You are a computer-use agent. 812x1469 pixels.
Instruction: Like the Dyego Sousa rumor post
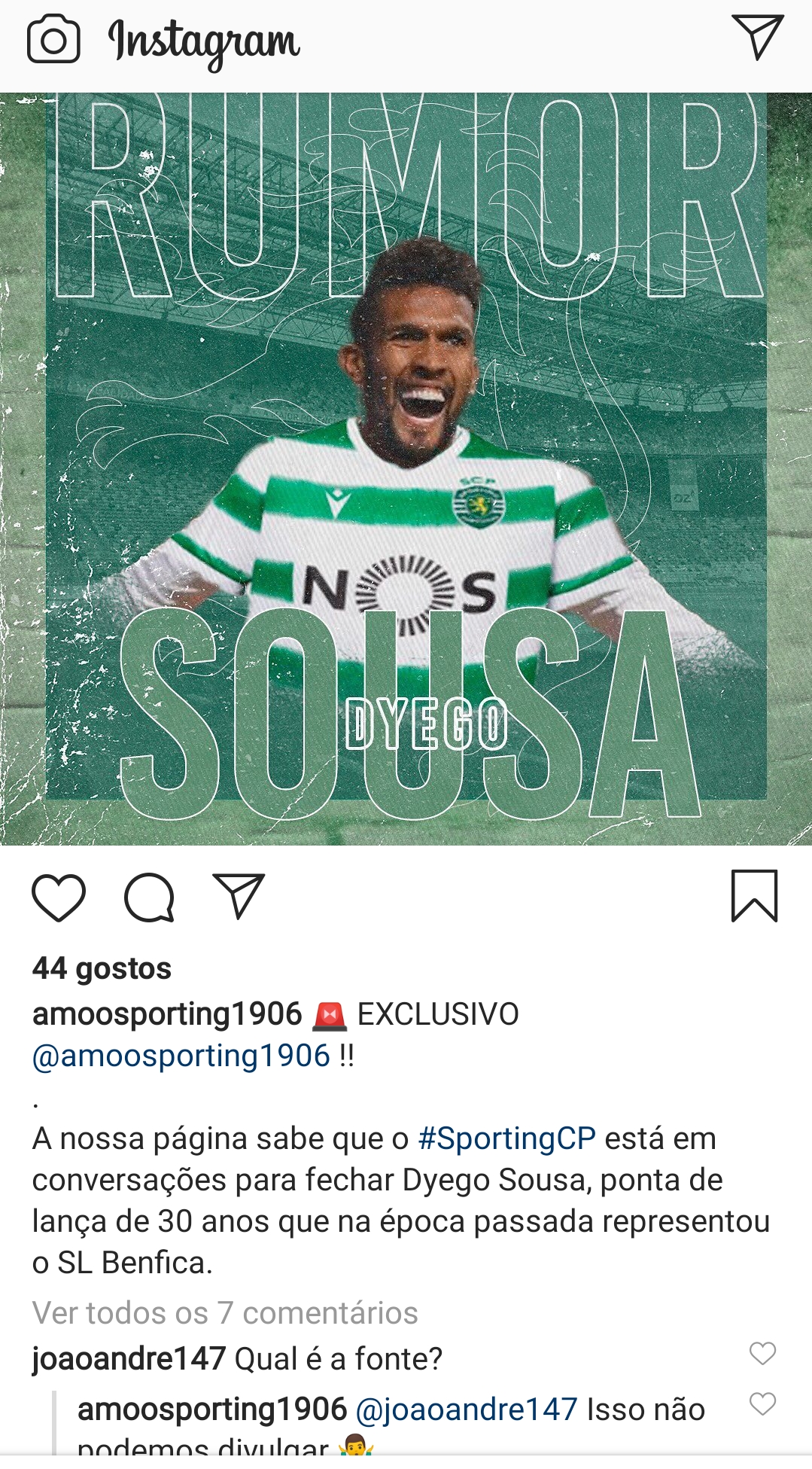click(59, 898)
